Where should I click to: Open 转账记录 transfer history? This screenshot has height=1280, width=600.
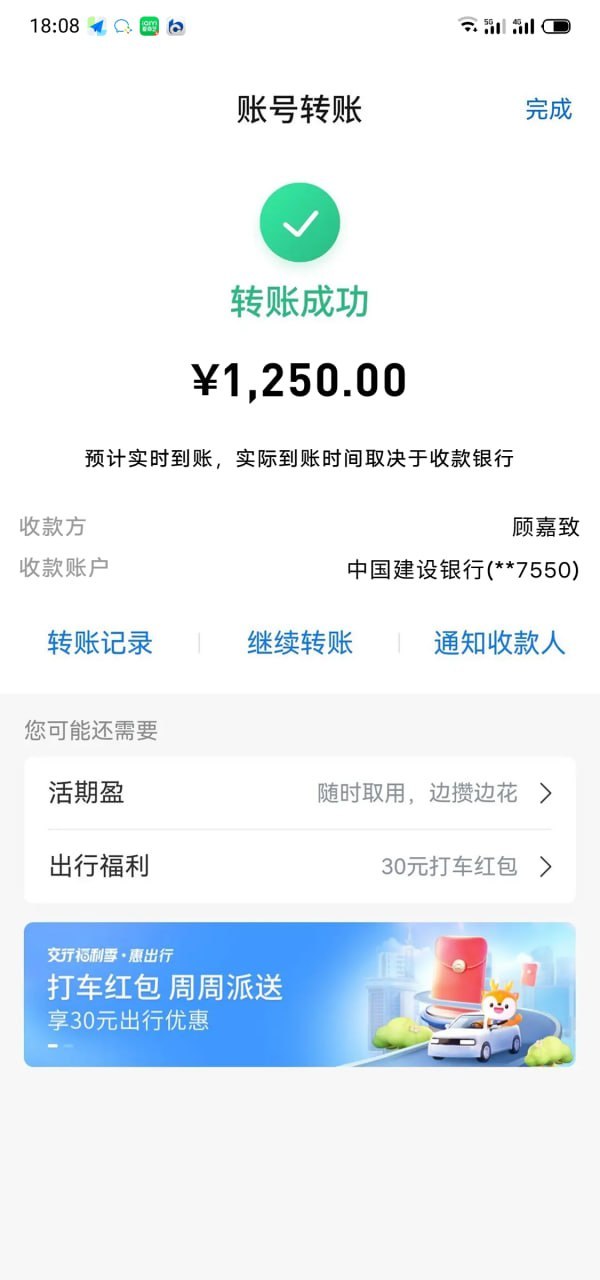(x=100, y=643)
